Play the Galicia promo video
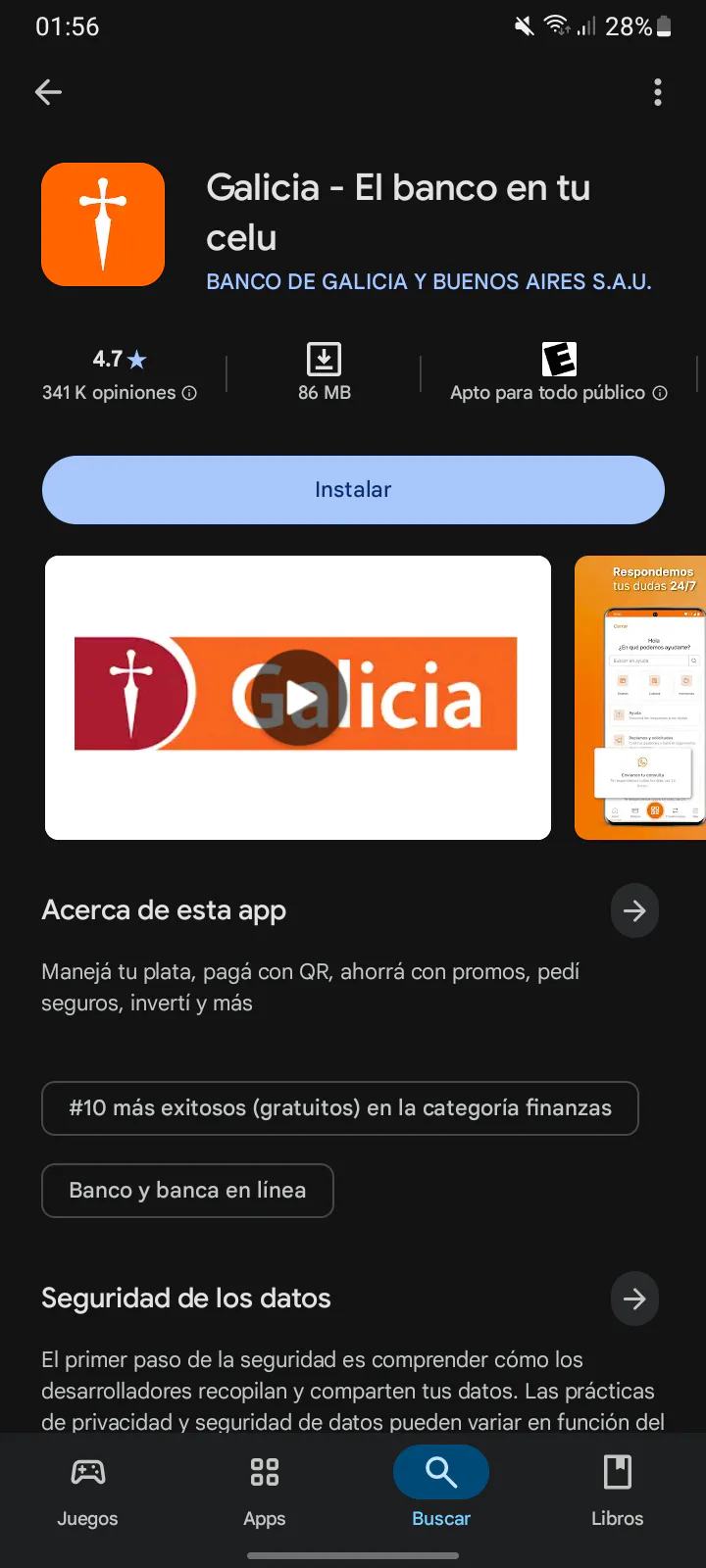 299,698
